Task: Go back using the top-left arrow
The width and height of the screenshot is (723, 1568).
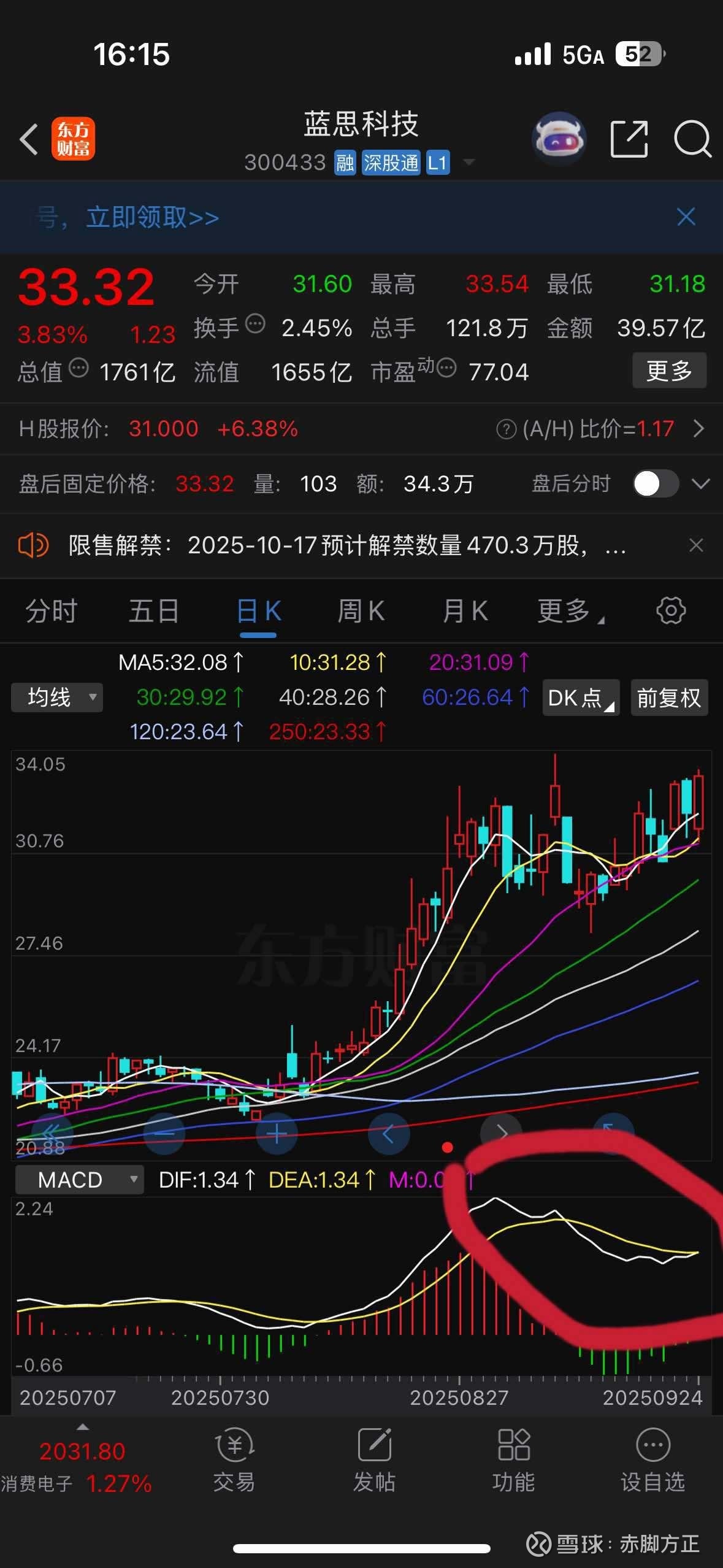Action: point(29,139)
